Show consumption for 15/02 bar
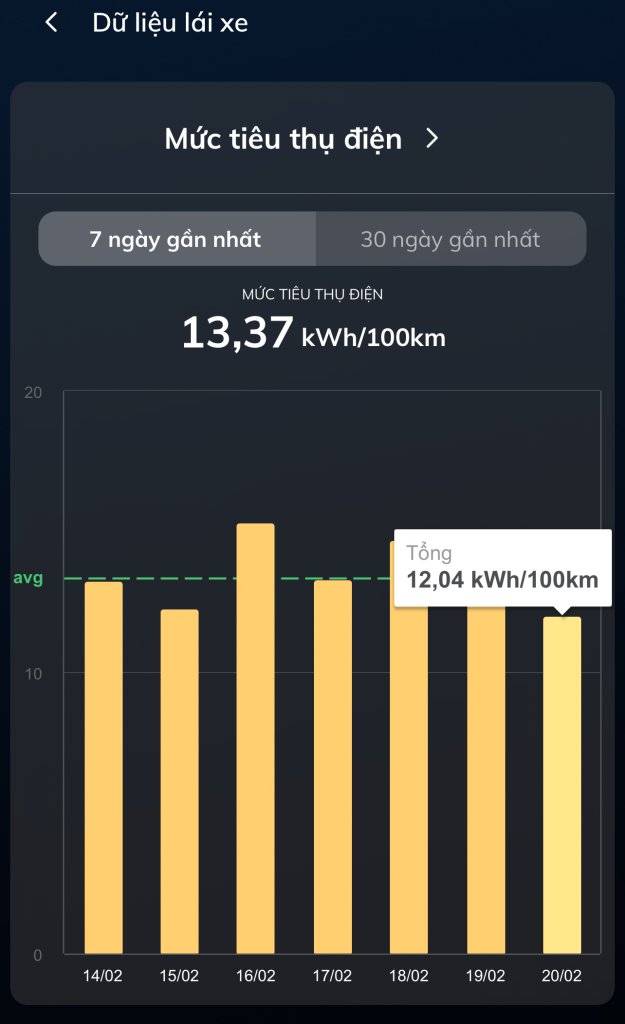 pyautogui.click(x=180, y=781)
